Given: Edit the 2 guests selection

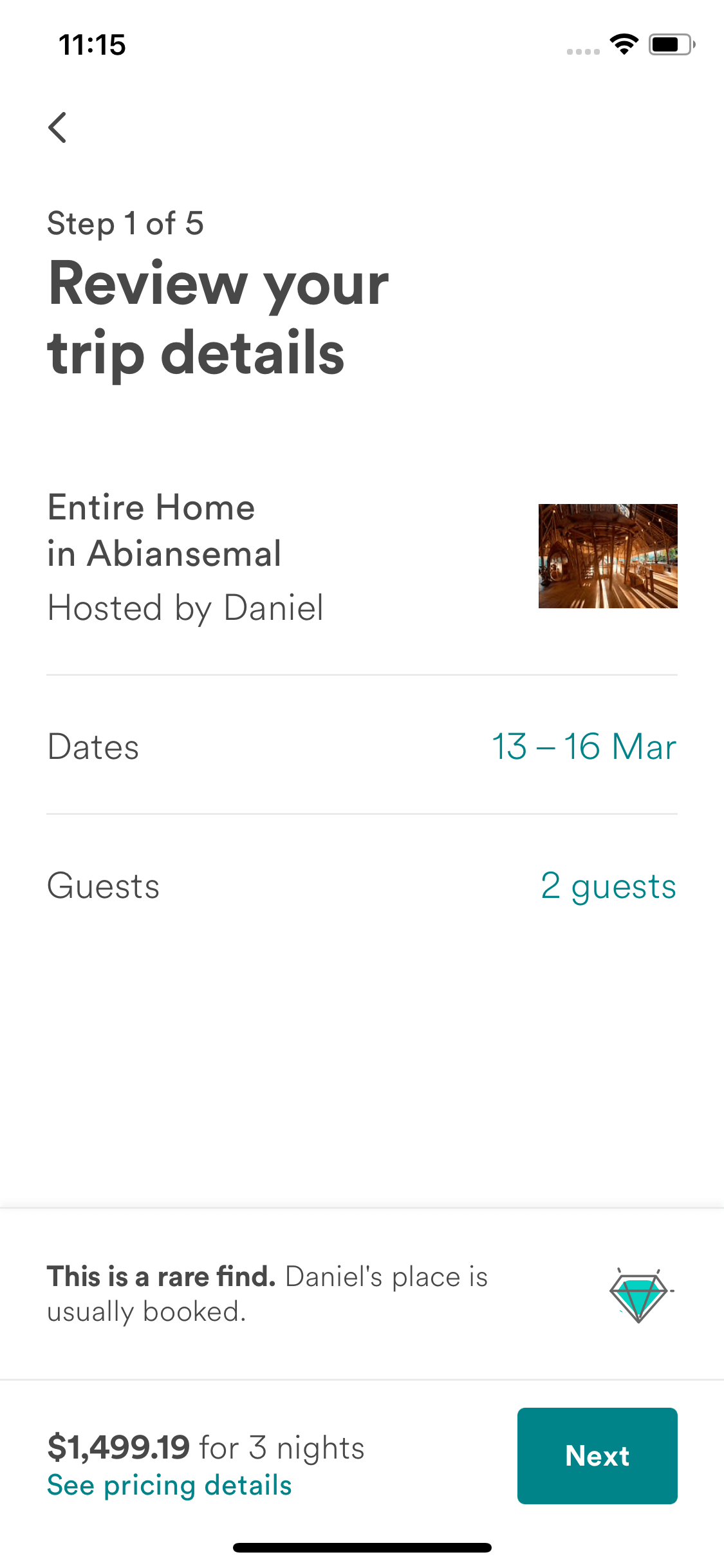Looking at the screenshot, I should [608, 886].
